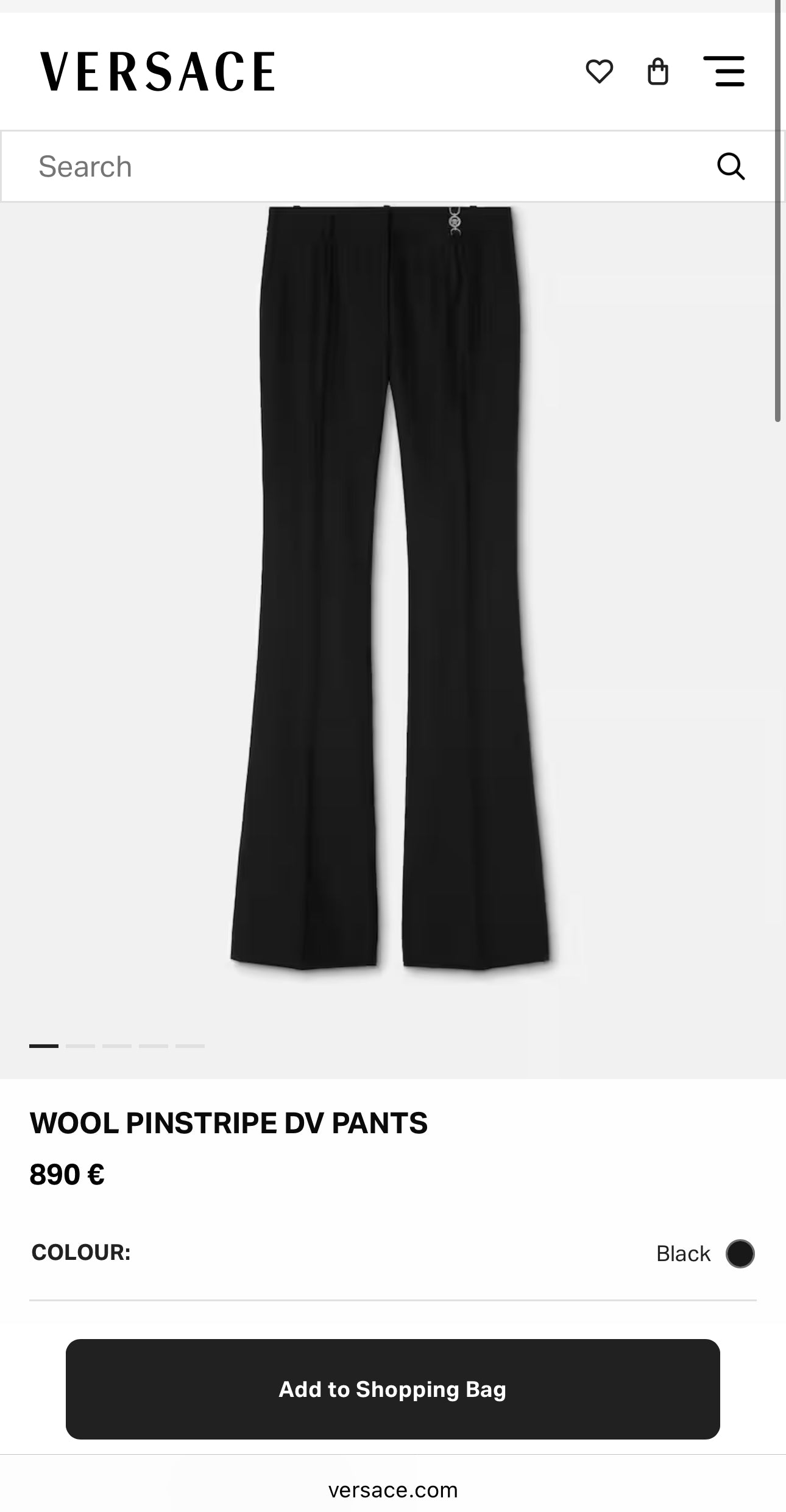
Task: Open the shopping bag icon
Action: point(657,71)
